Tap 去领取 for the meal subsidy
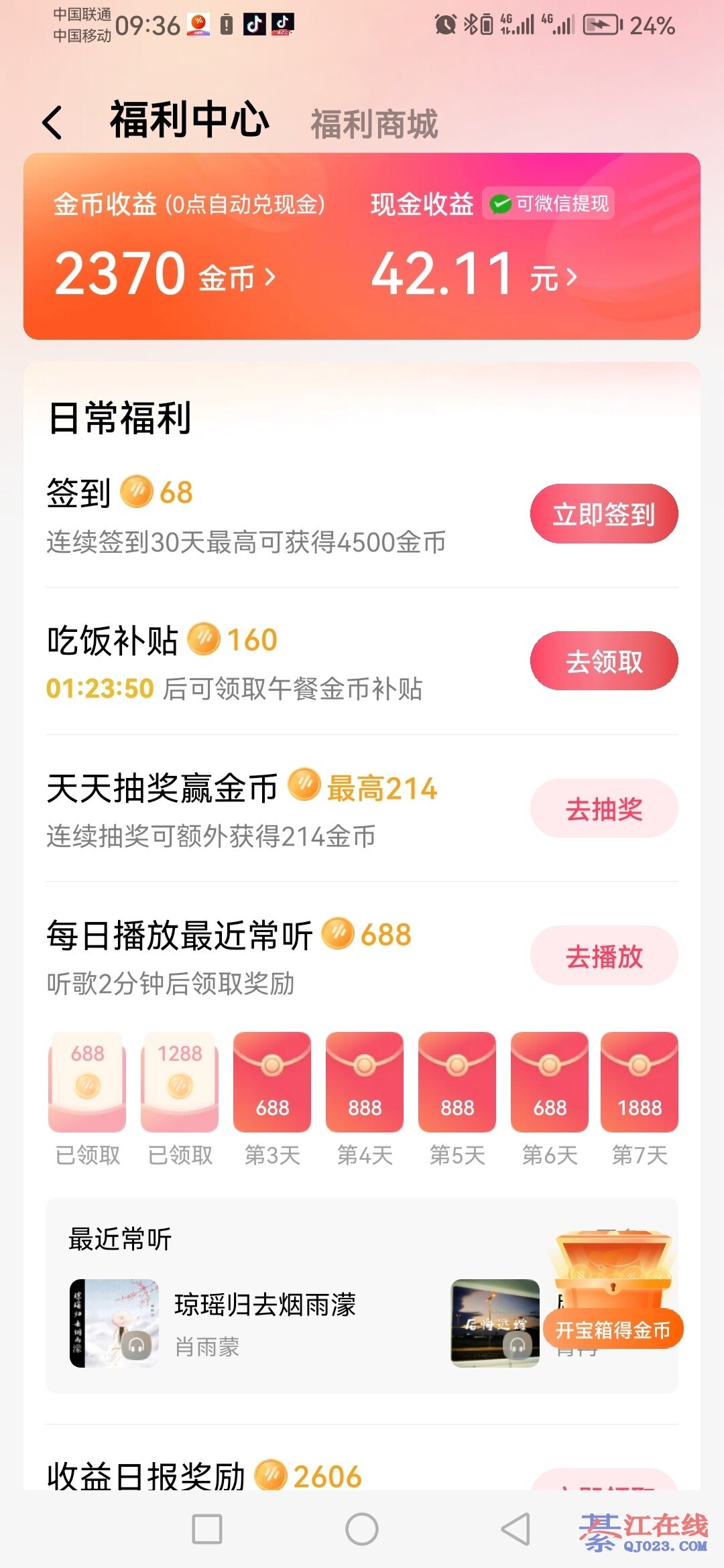 [603, 661]
